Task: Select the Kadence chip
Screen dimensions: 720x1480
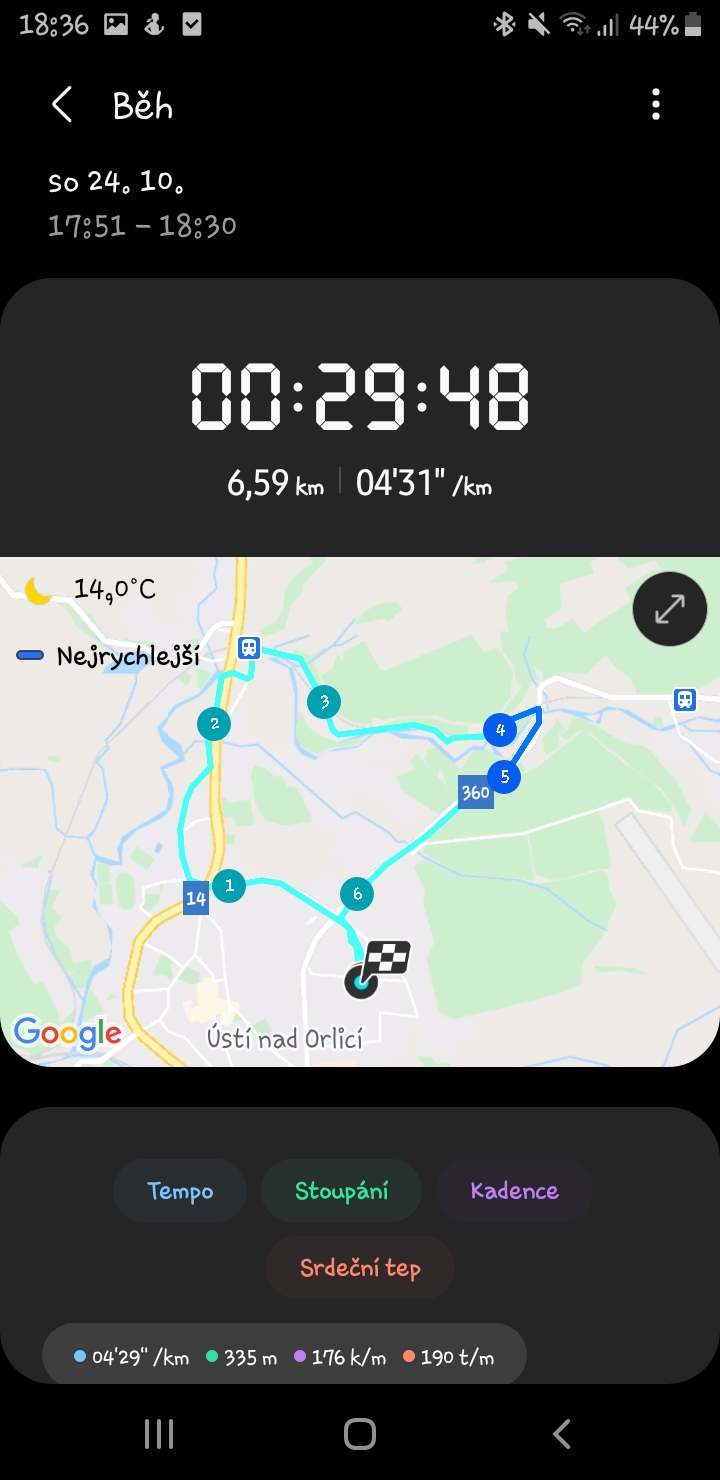Action: pos(514,1191)
